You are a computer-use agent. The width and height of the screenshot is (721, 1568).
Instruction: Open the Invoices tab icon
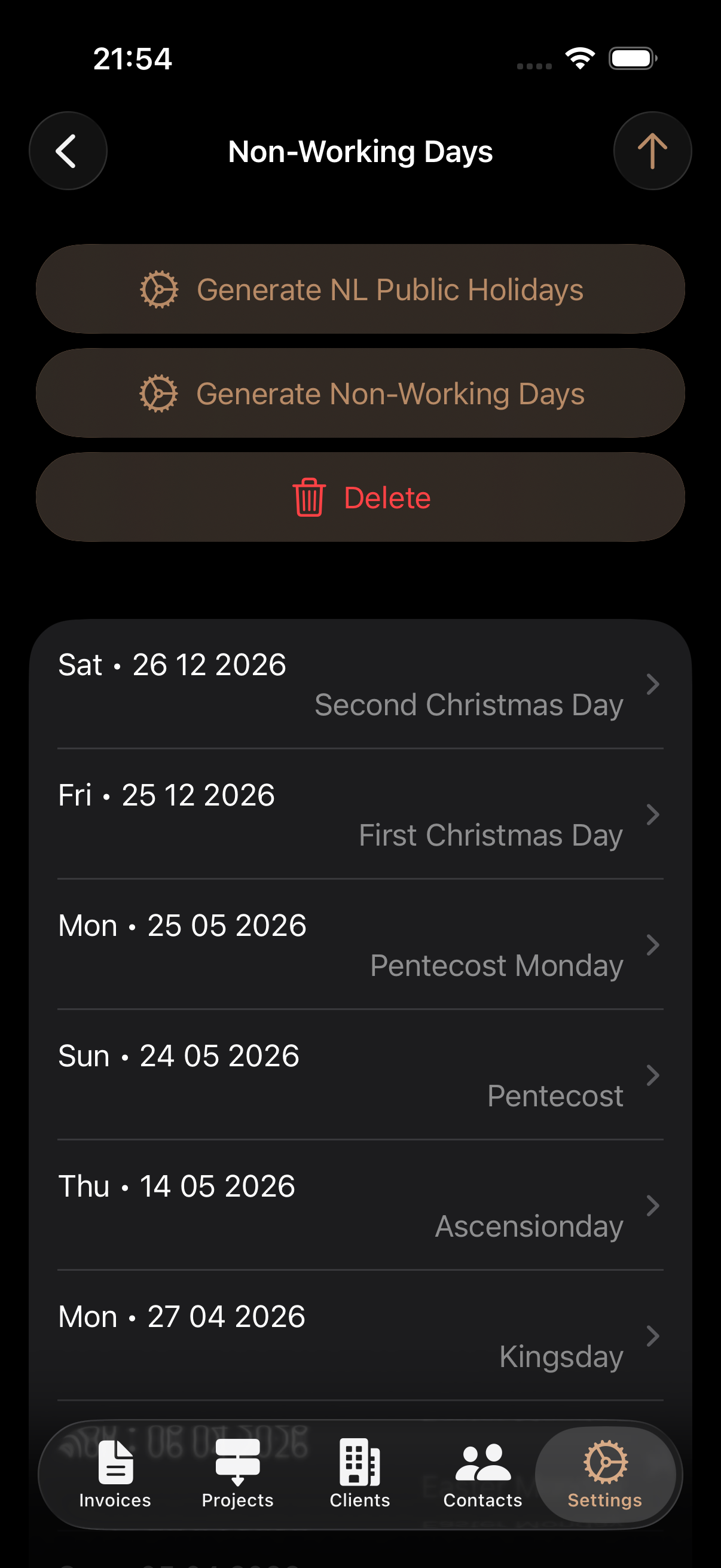pos(115,1460)
